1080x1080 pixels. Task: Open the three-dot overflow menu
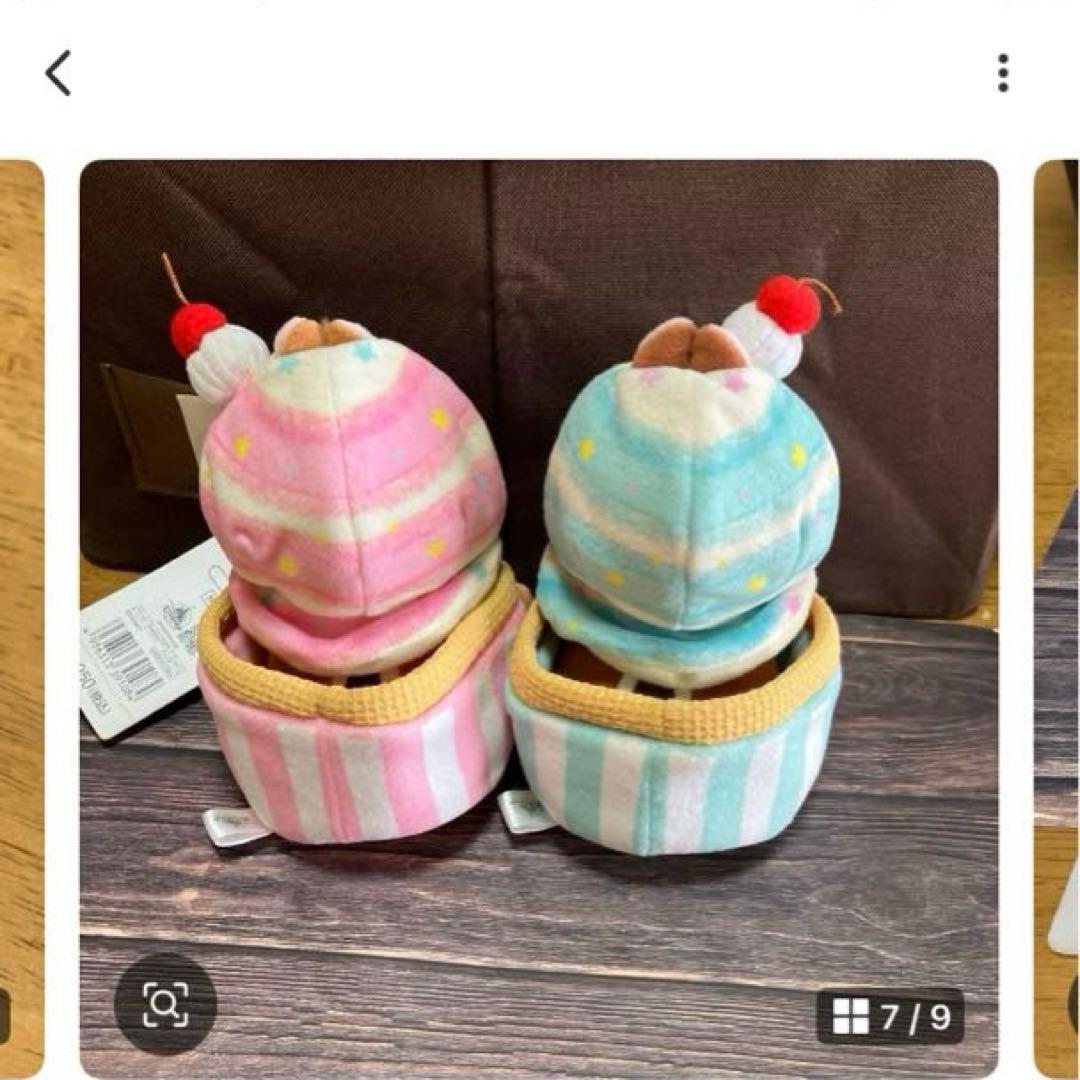click(x=1002, y=73)
